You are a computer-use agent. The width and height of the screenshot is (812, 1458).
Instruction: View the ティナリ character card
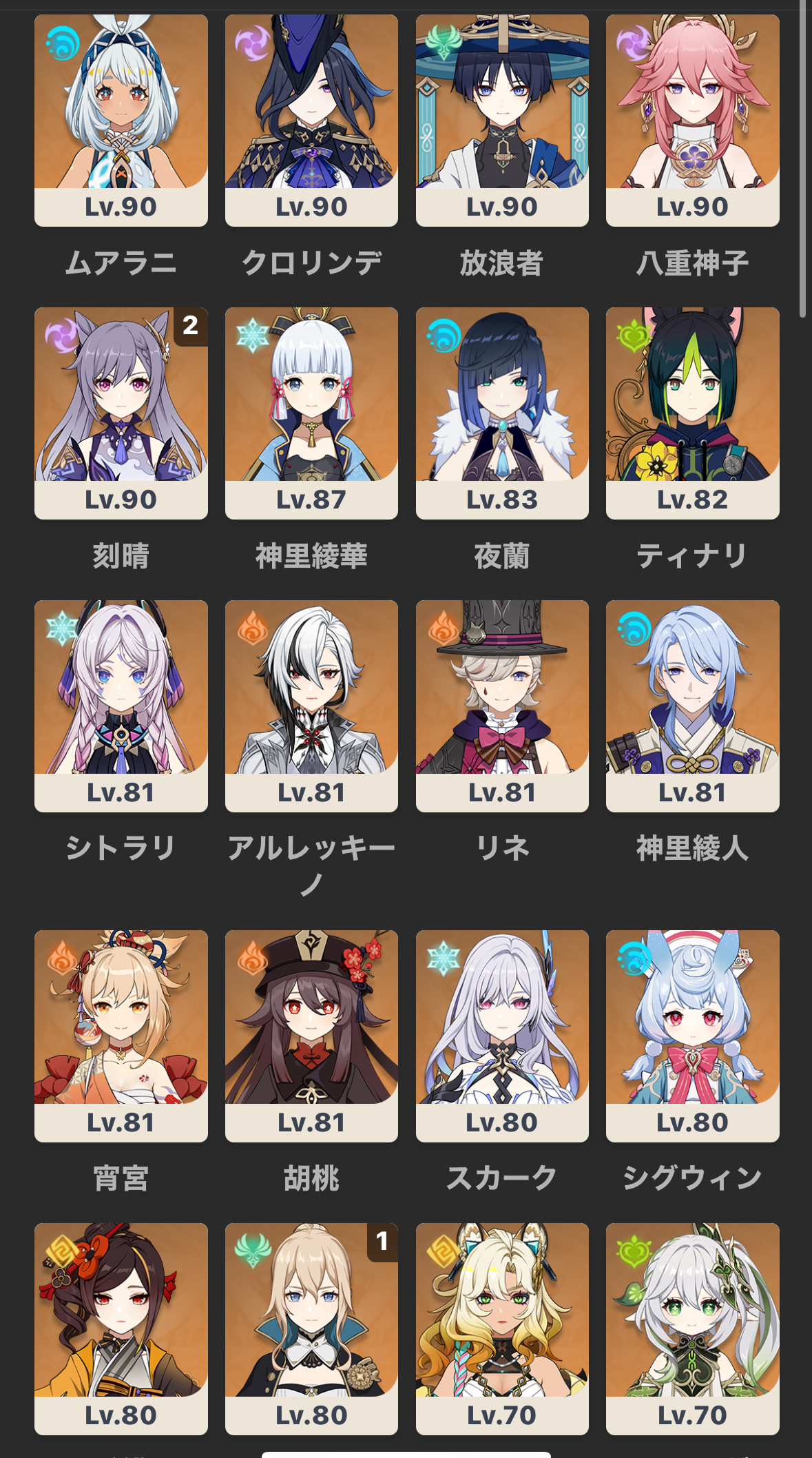[x=692, y=413]
